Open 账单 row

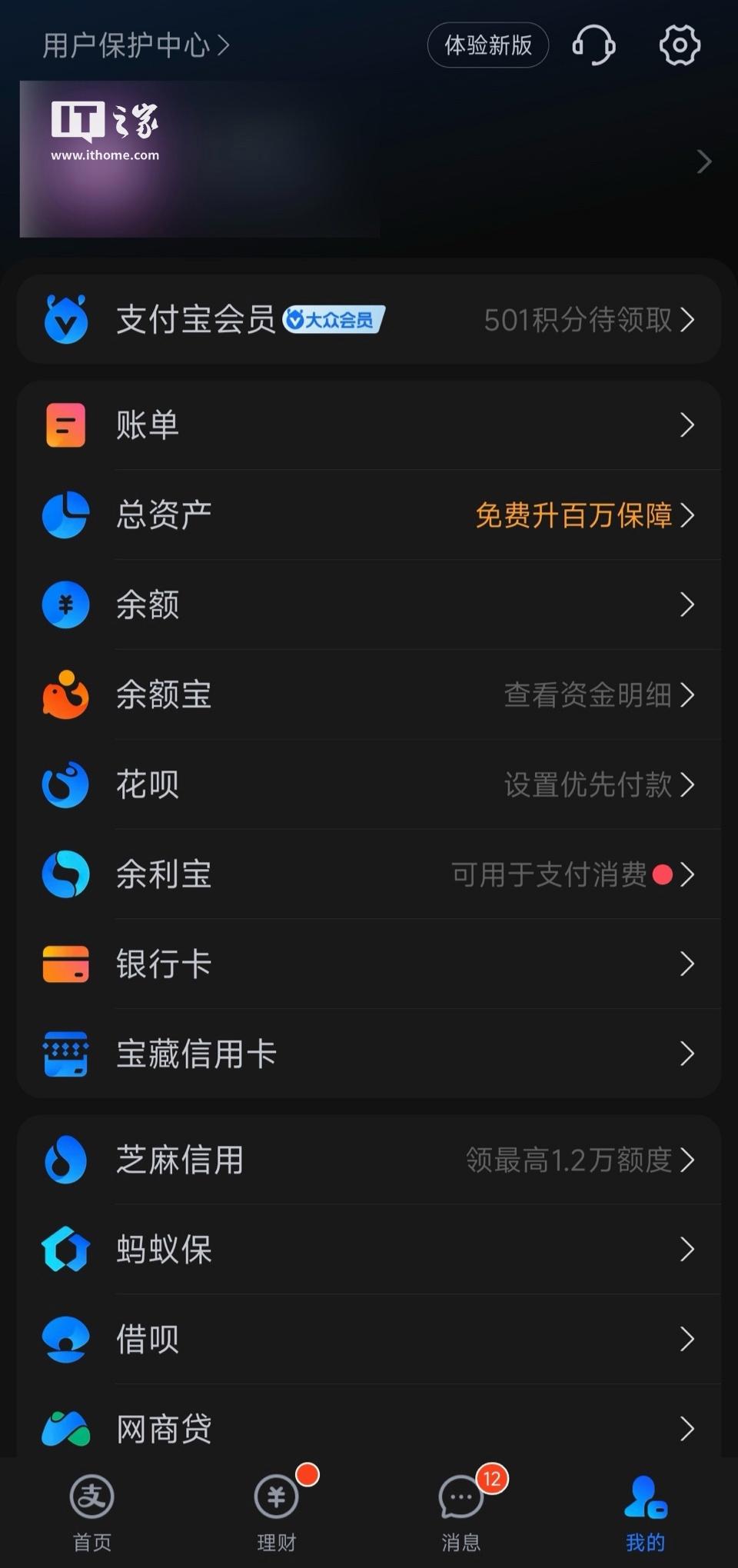click(x=369, y=424)
